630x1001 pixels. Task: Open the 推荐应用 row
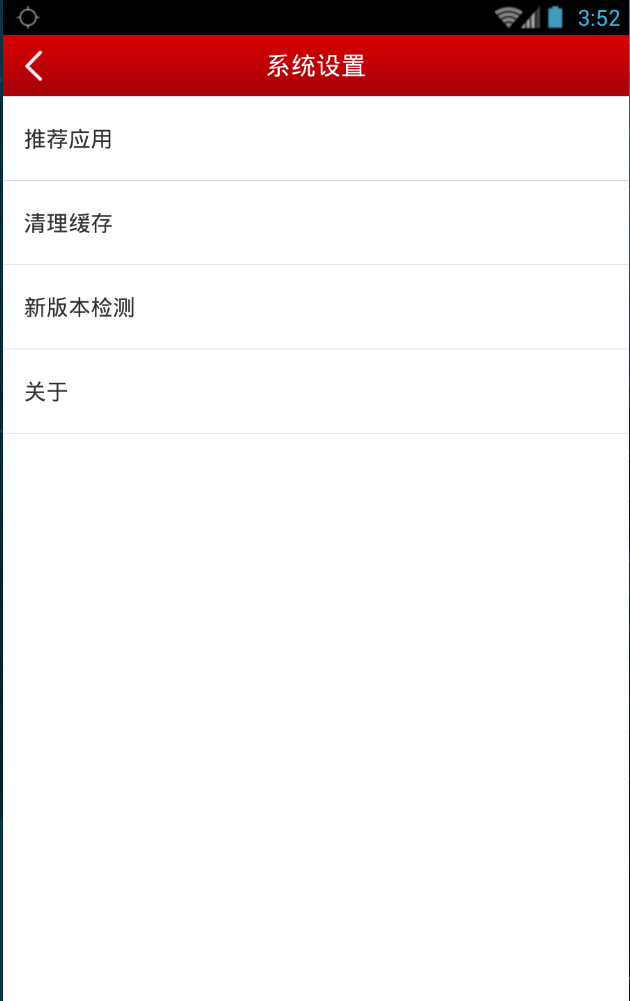315,139
